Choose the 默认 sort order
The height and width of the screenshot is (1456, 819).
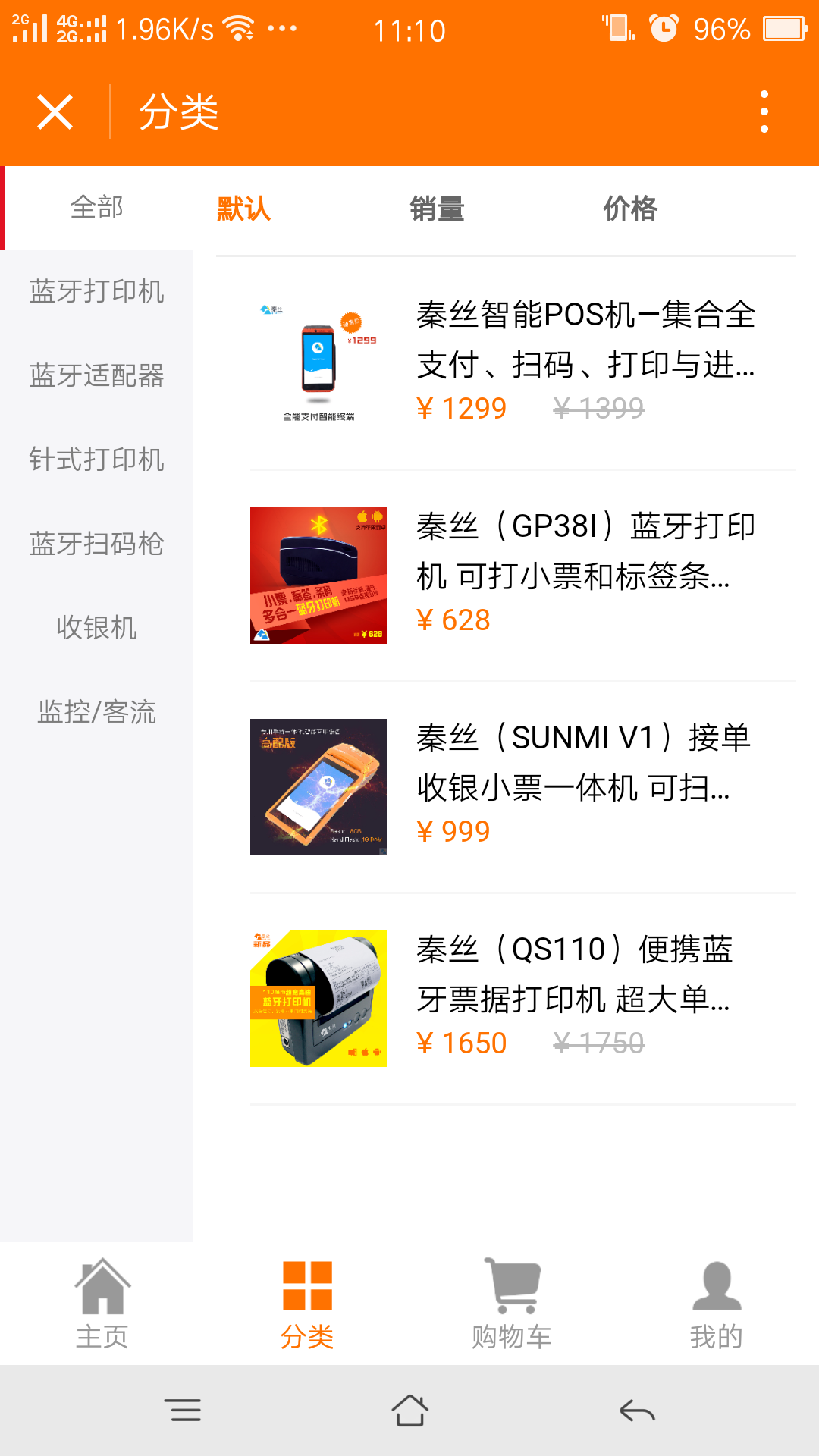(243, 208)
